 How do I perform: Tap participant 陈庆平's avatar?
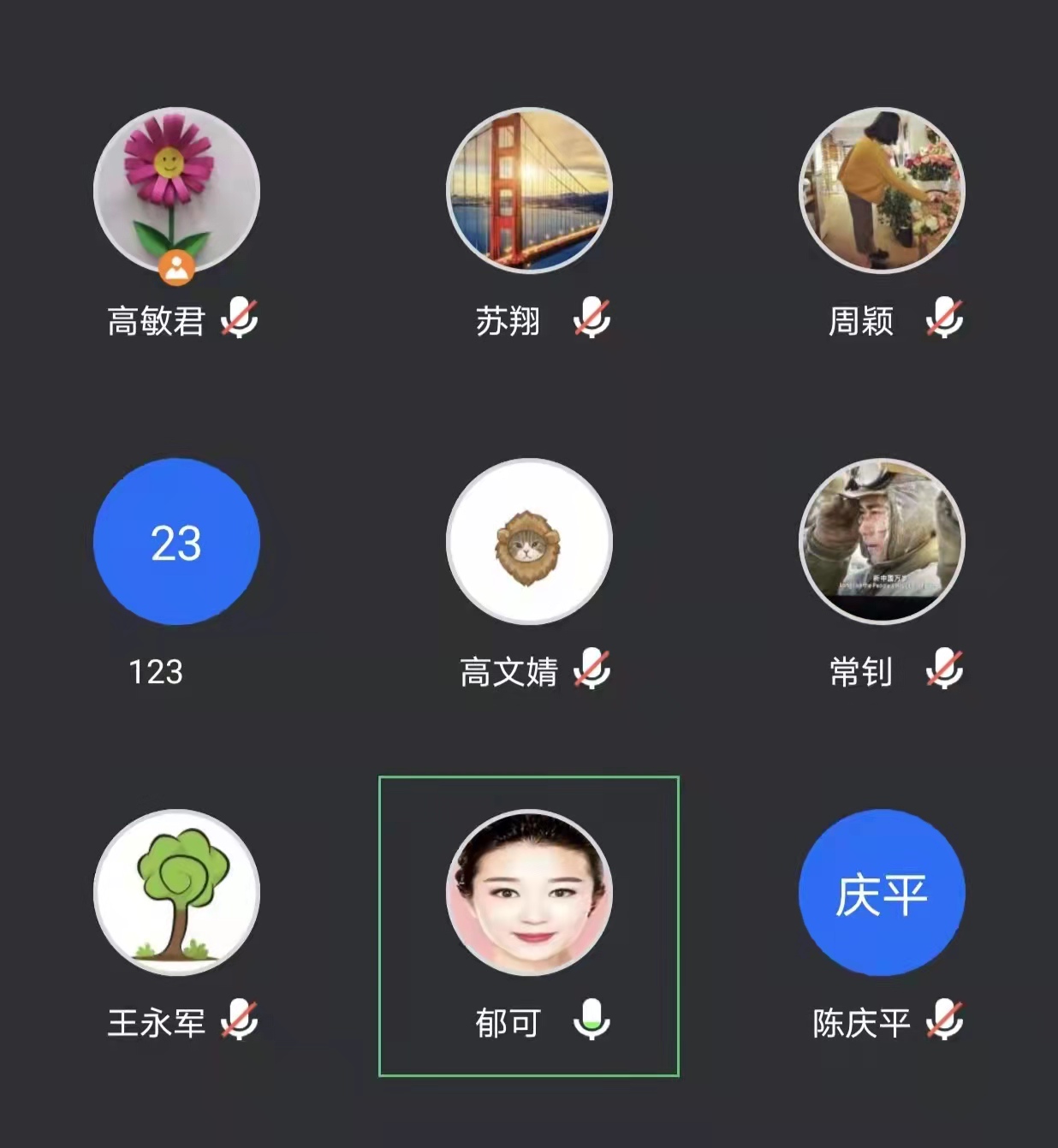pos(882,893)
